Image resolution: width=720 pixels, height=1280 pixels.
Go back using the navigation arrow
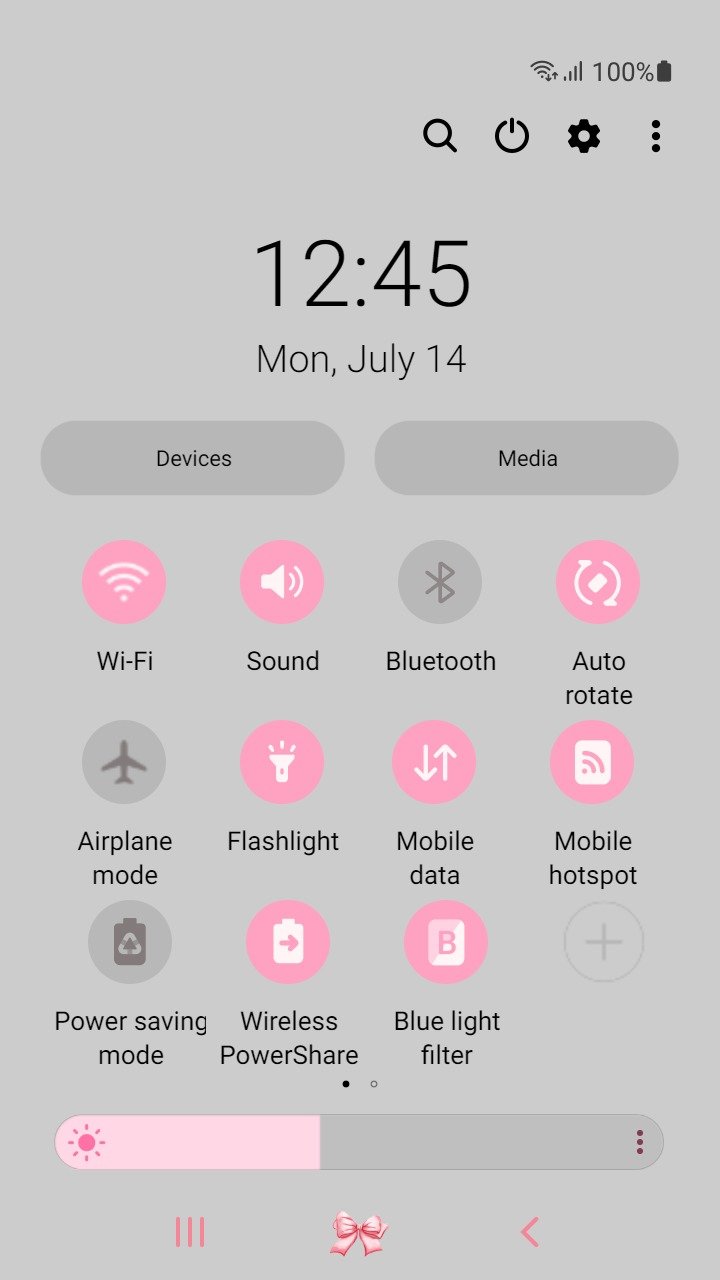point(530,1232)
